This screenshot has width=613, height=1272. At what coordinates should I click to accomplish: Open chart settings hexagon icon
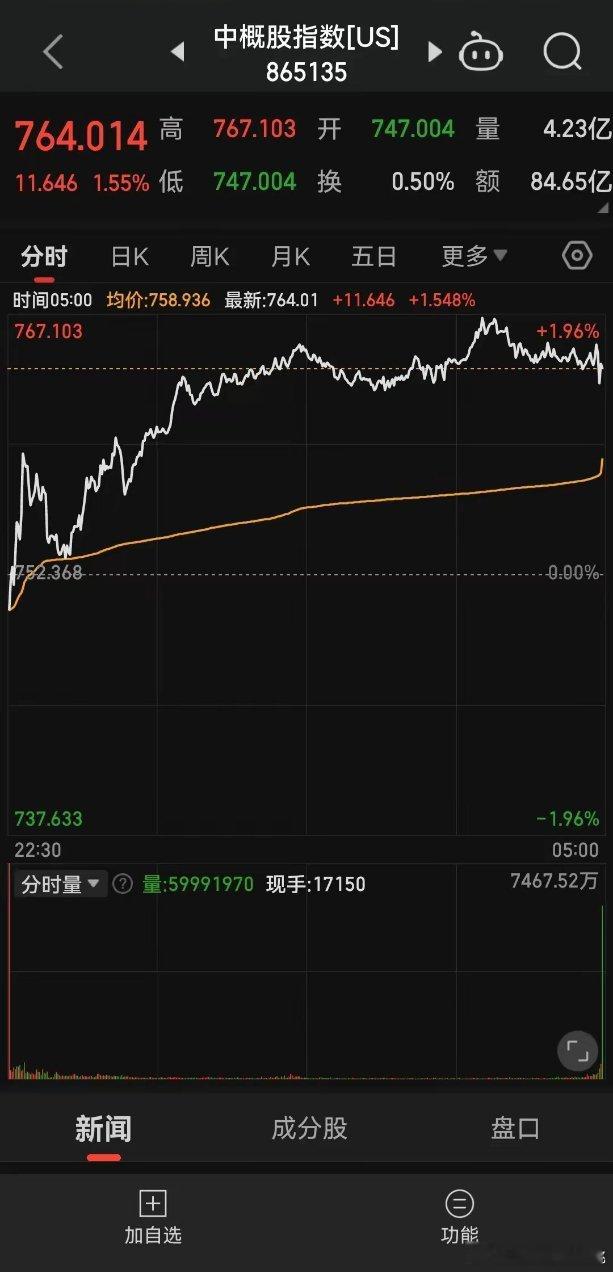(x=578, y=256)
